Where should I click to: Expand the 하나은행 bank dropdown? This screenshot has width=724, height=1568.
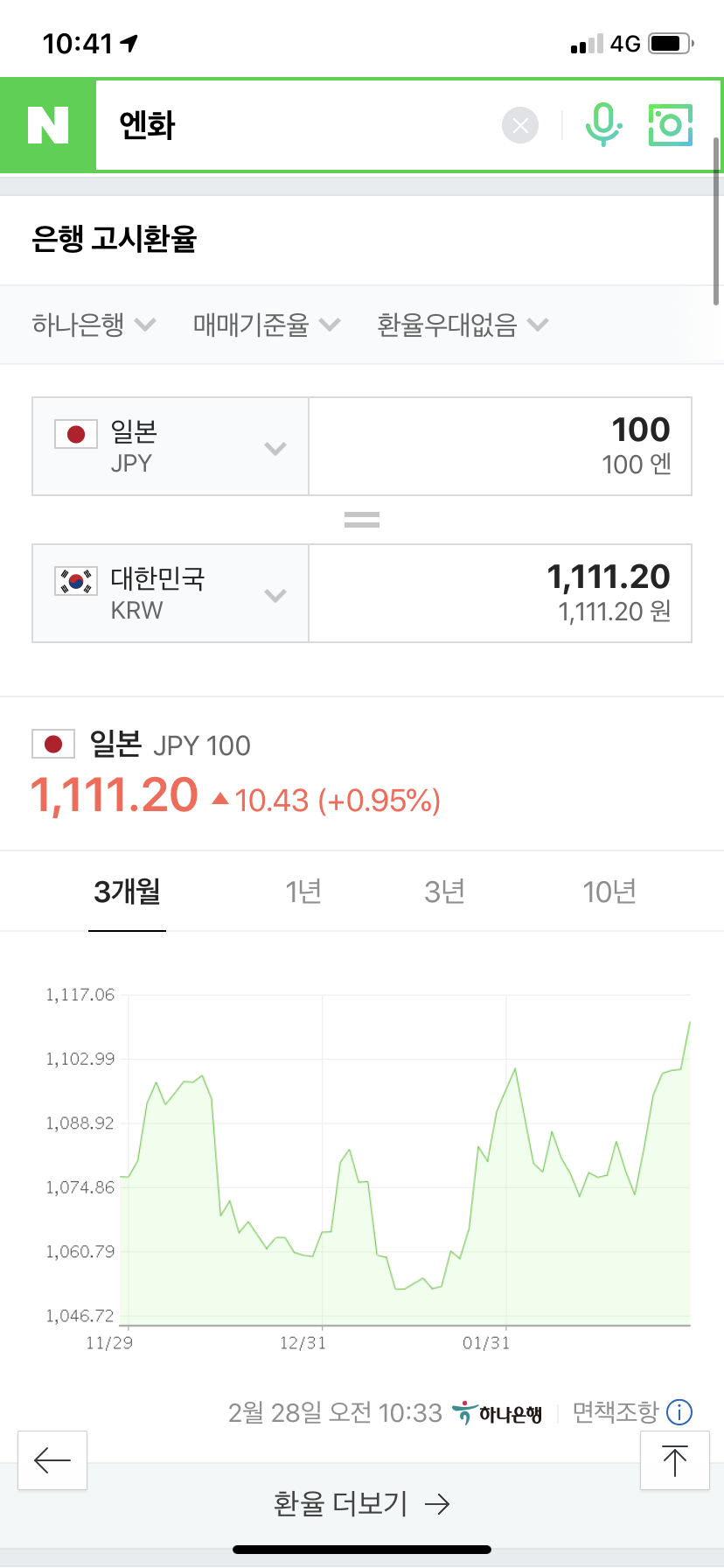pos(94,325)
